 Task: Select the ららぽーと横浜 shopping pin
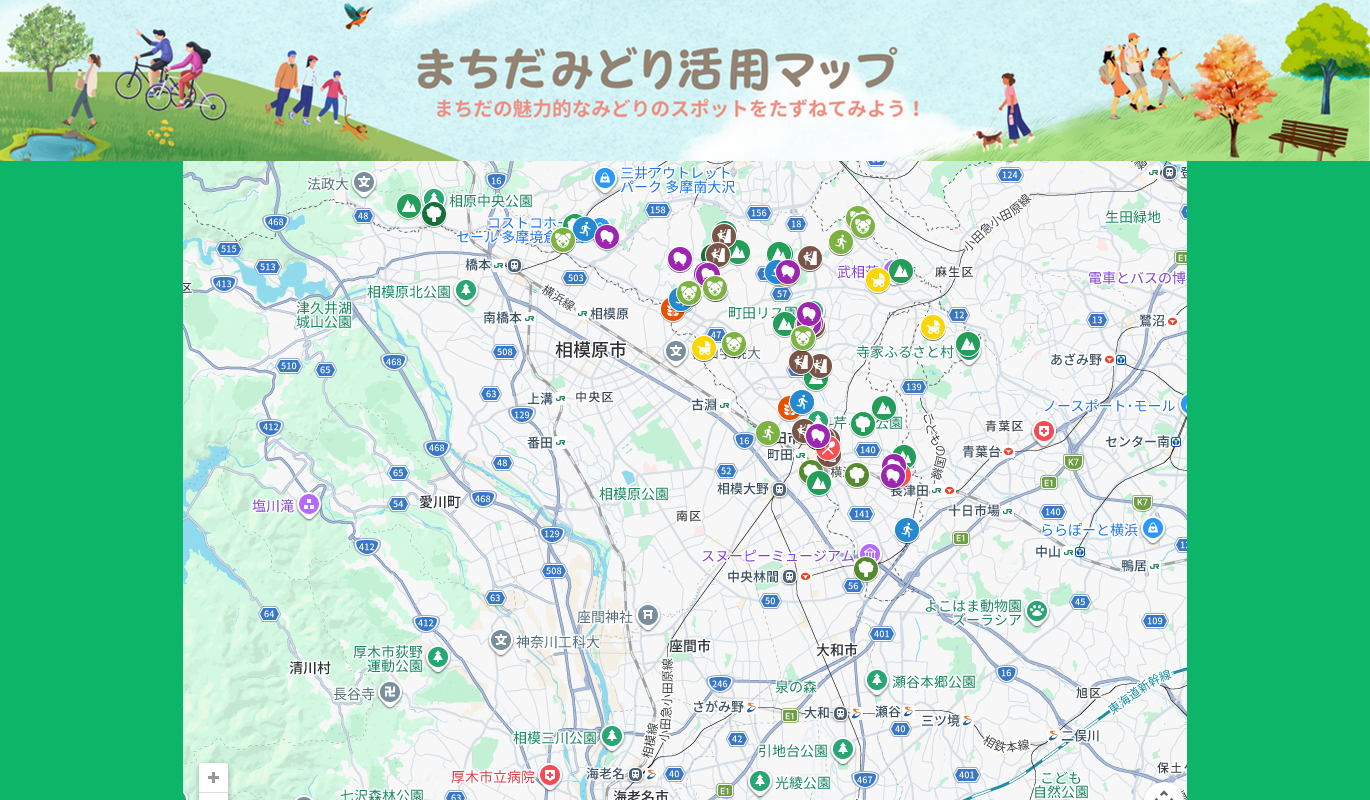pyautogui.click(x=1152, y=527)
